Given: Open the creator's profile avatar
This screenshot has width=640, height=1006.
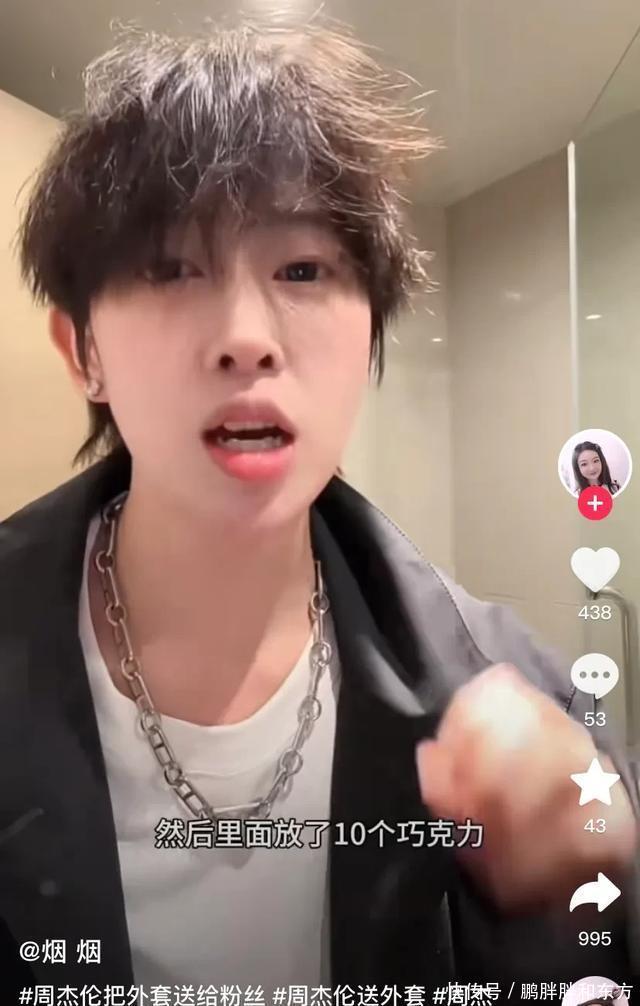Looking at the screenshot, I should [594, 463].
